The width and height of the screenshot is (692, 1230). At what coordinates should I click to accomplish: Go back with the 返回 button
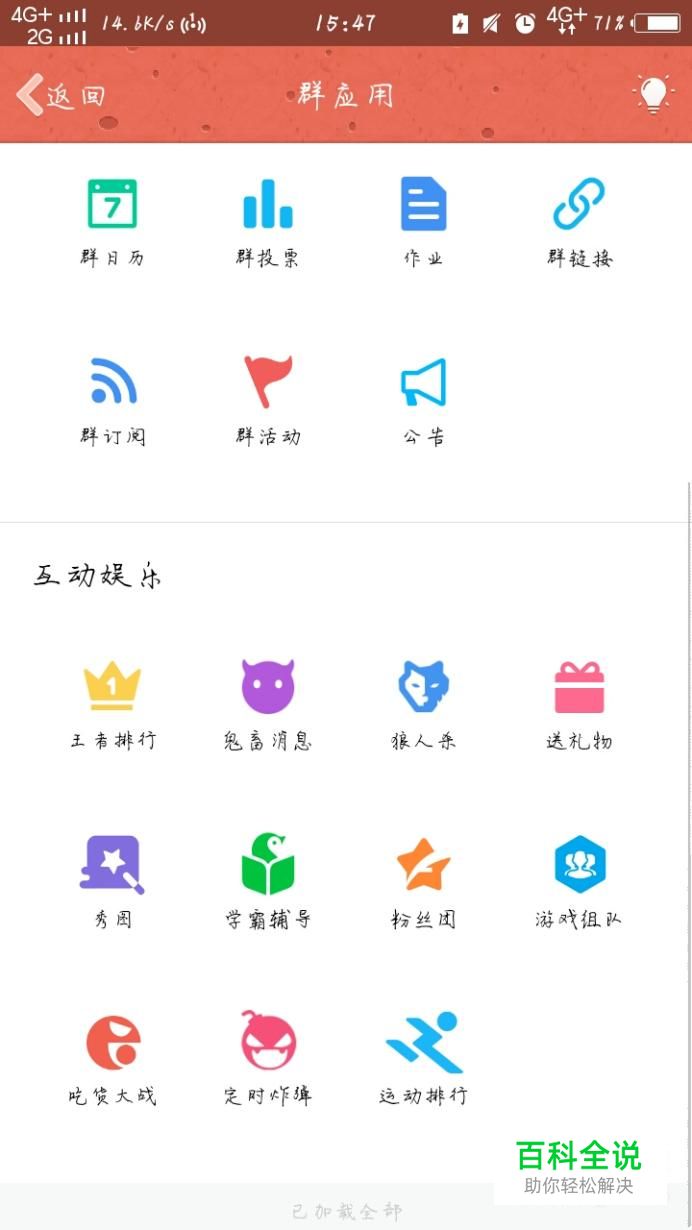point(60,95)
